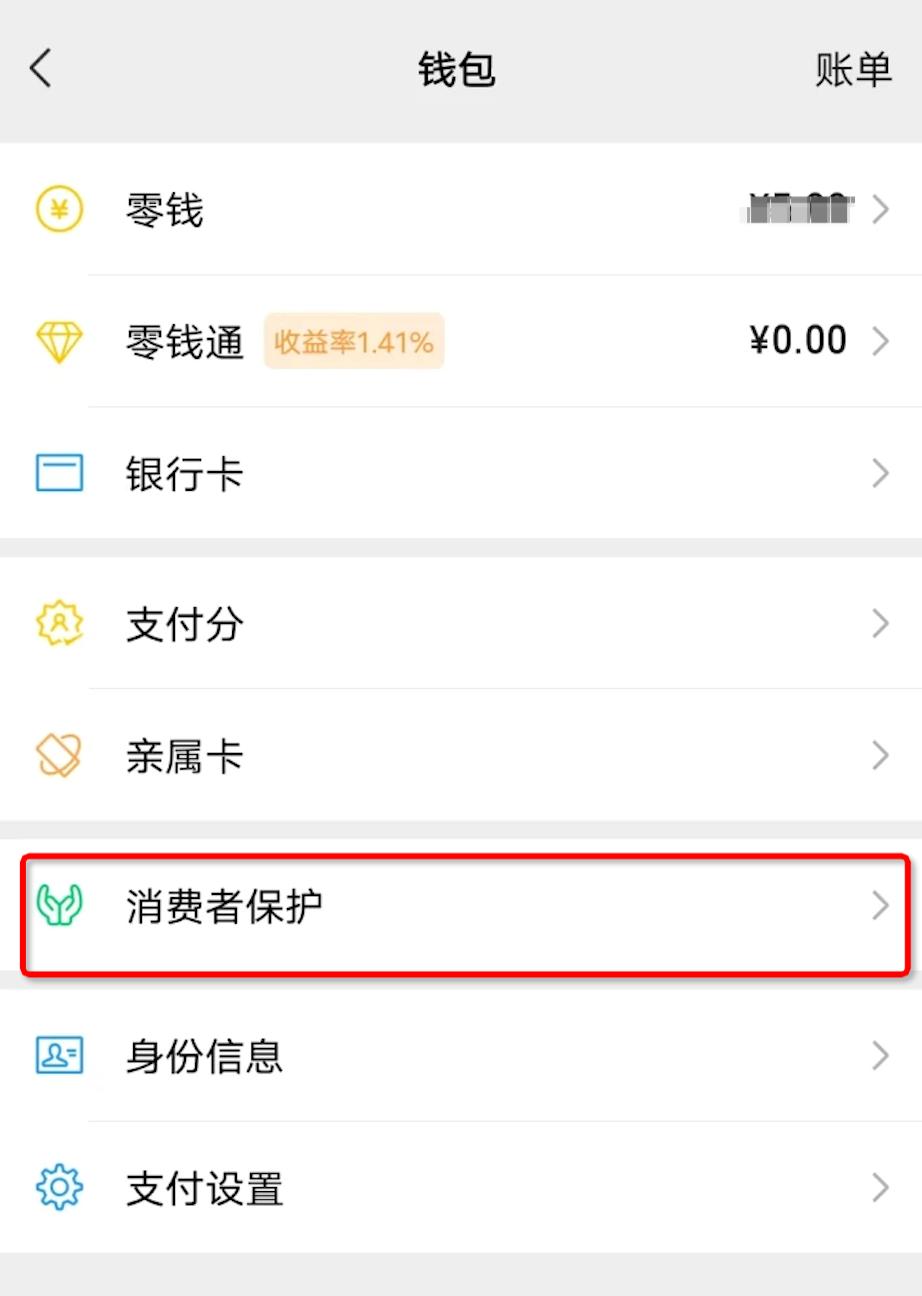Click the blue 银行卡 bank card icon
Screen dimensions: 922x1296
coord(58,473)
